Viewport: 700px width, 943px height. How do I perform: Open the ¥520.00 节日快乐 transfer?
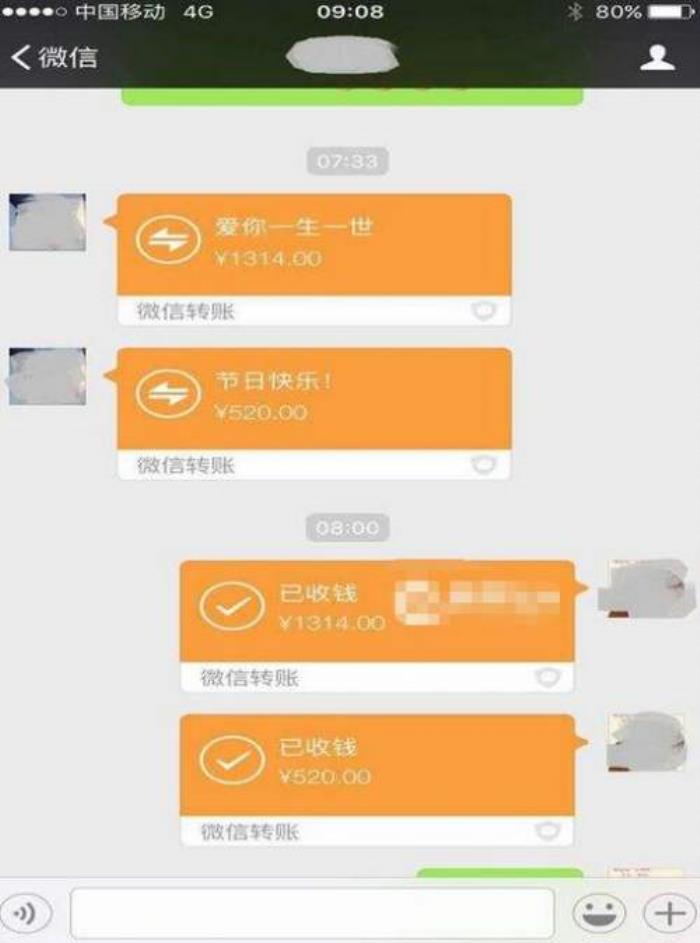tap(314, 398)
